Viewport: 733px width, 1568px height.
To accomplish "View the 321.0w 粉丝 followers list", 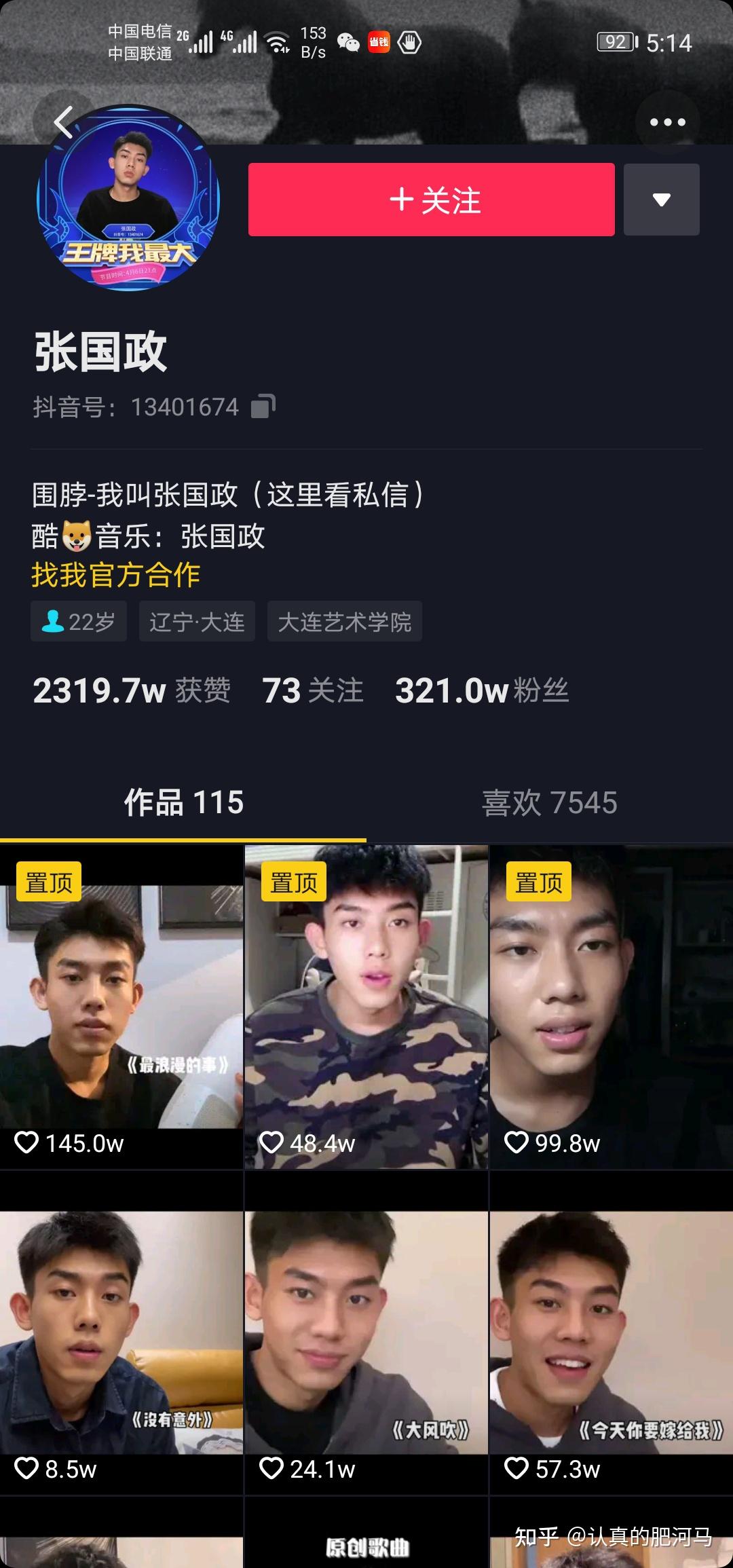I will click(482, 691).
